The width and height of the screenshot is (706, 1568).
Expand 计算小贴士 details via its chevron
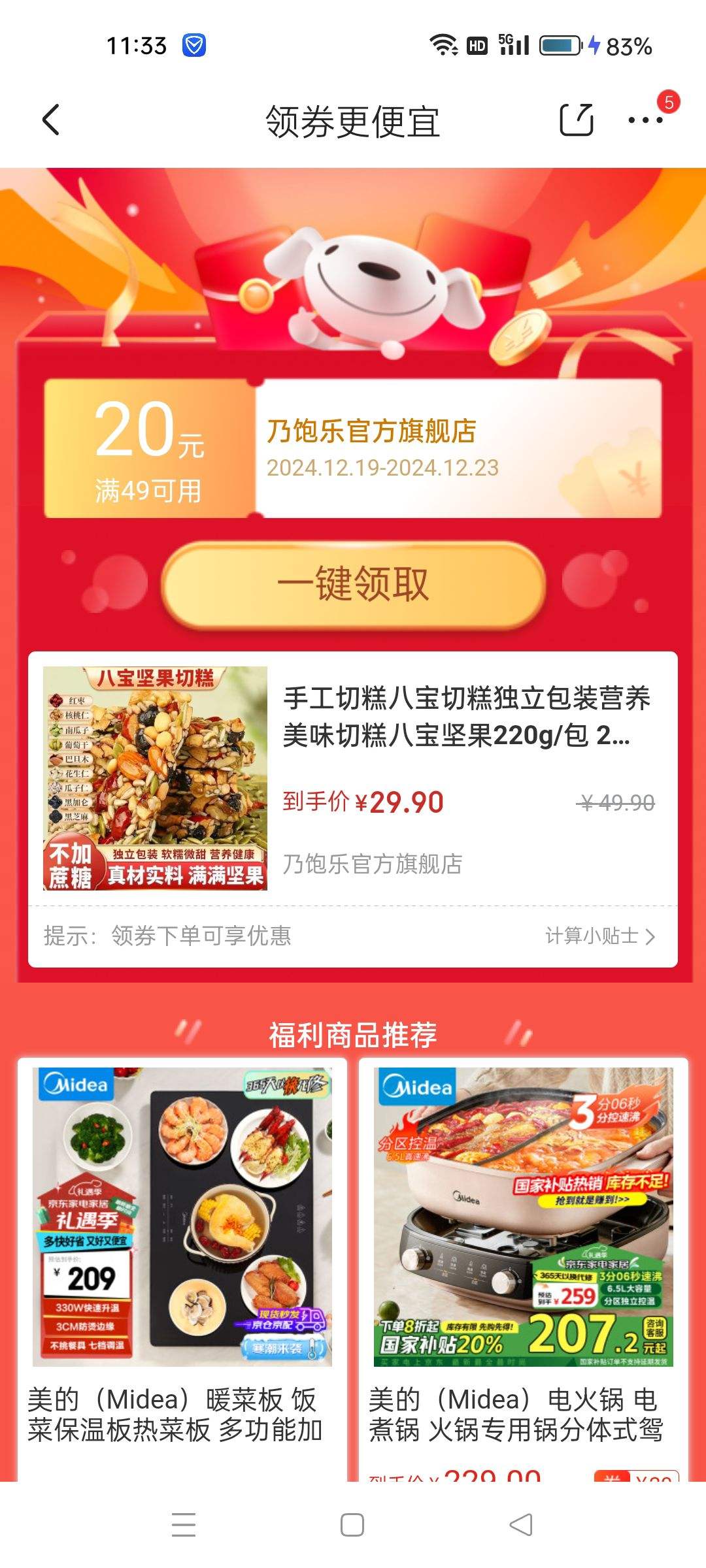tap(598, 937)
